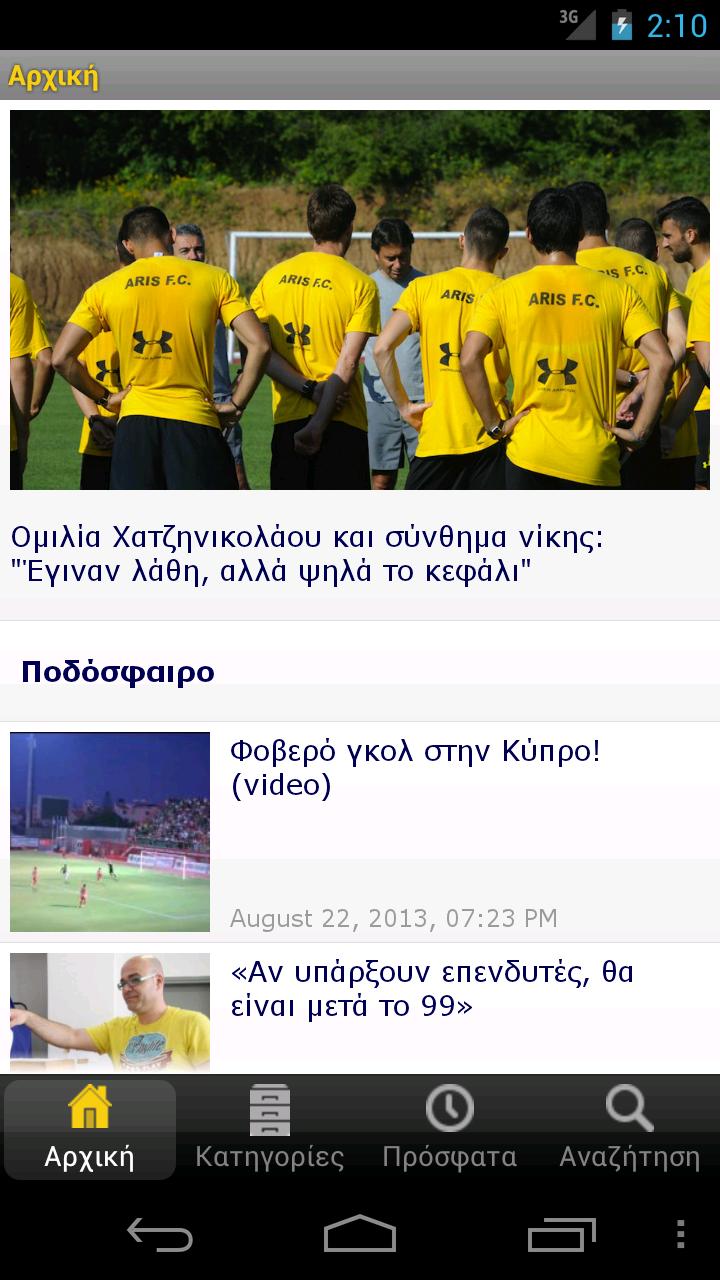The image size is (720, 1280).
Task: Select the Ποδόσφαιρο section header
Action: click(x=119, y=672)
